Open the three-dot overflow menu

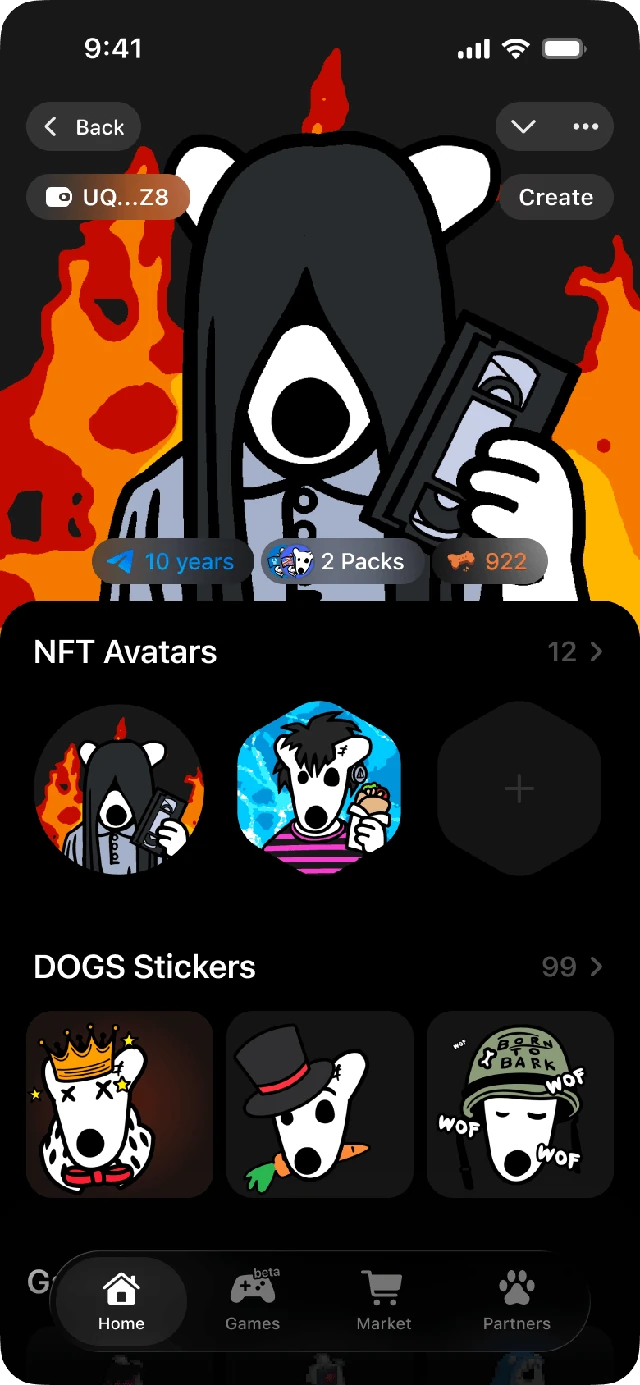[x=585, y=127]
